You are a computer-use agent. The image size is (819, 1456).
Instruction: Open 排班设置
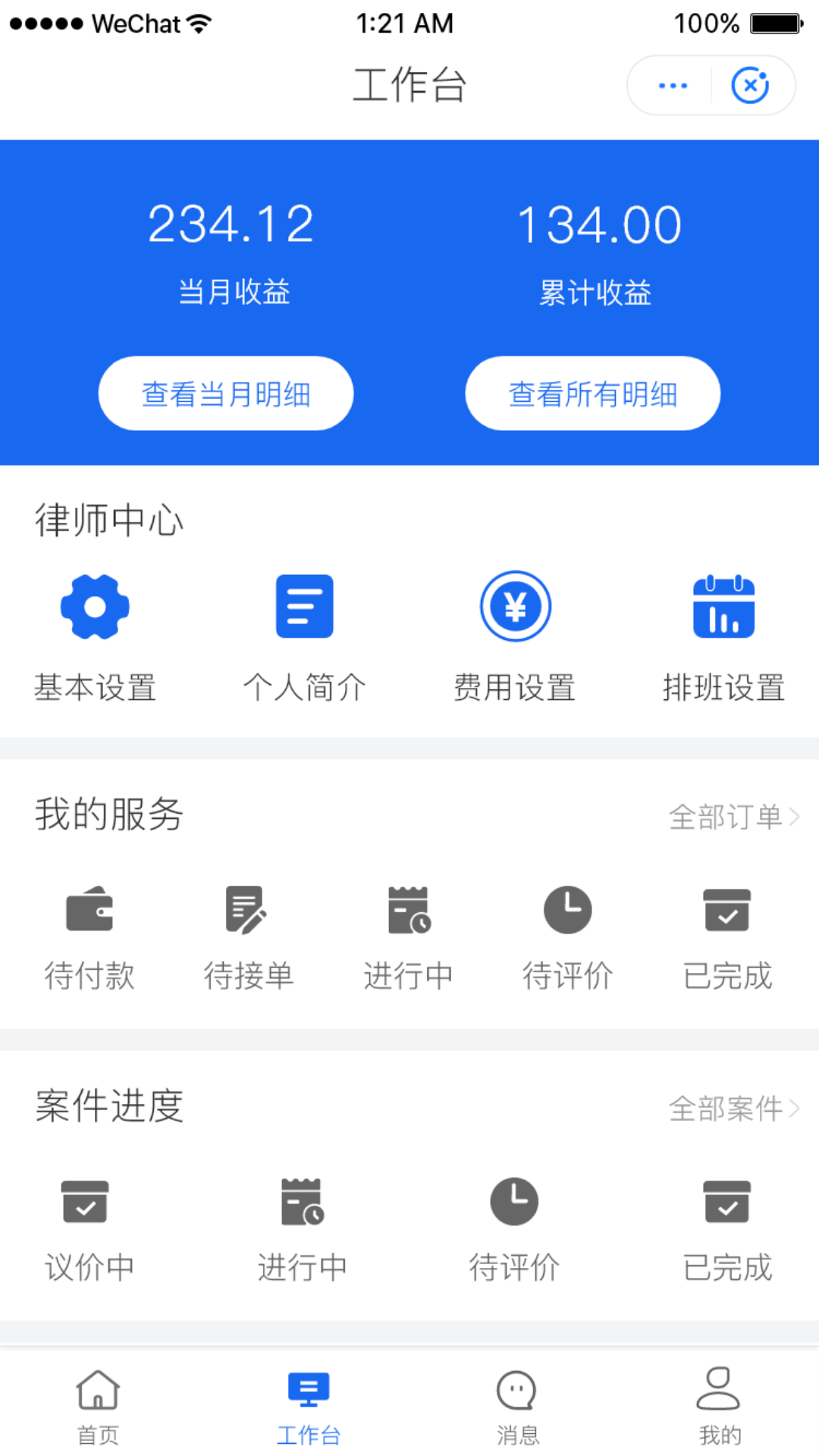(x=723, y=637)
